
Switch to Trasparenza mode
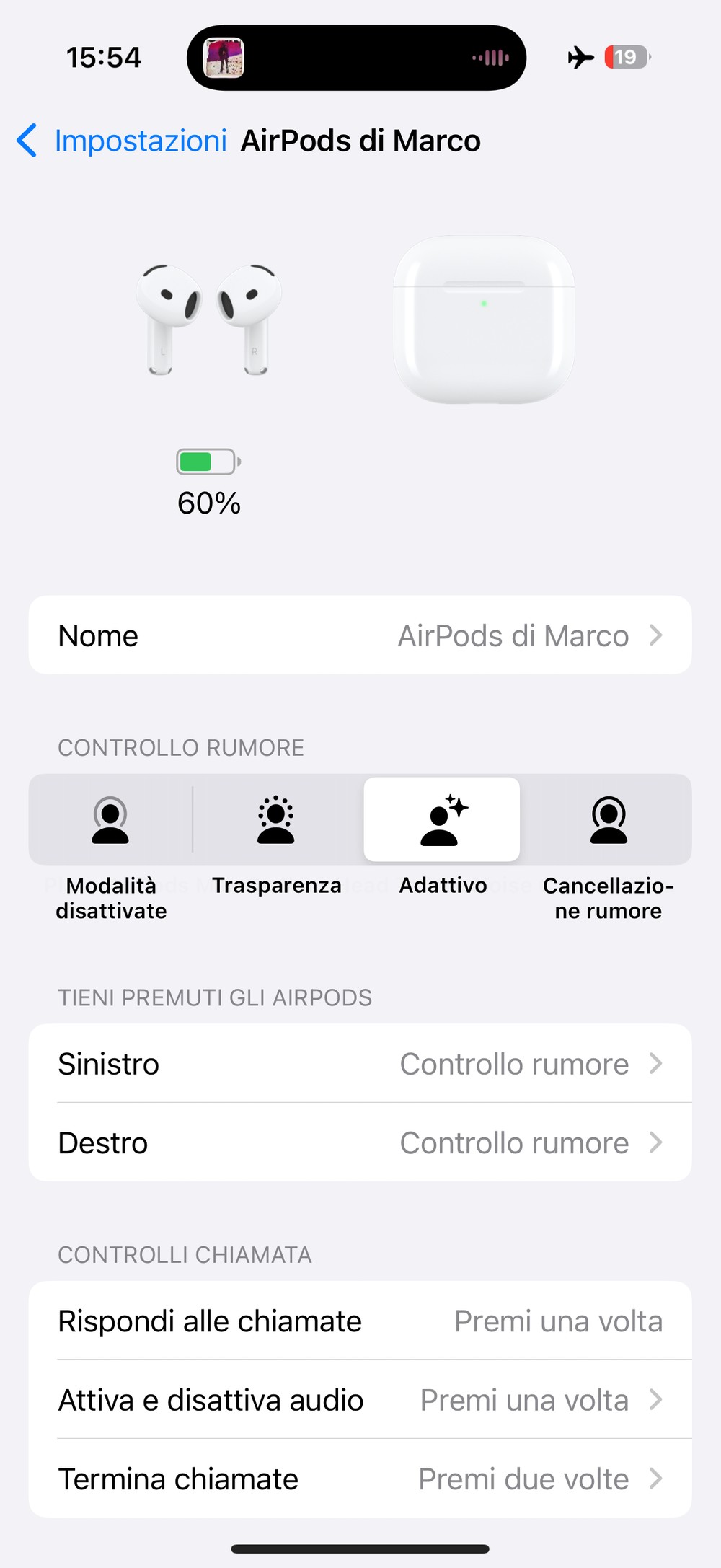click(x=276, y=820)
